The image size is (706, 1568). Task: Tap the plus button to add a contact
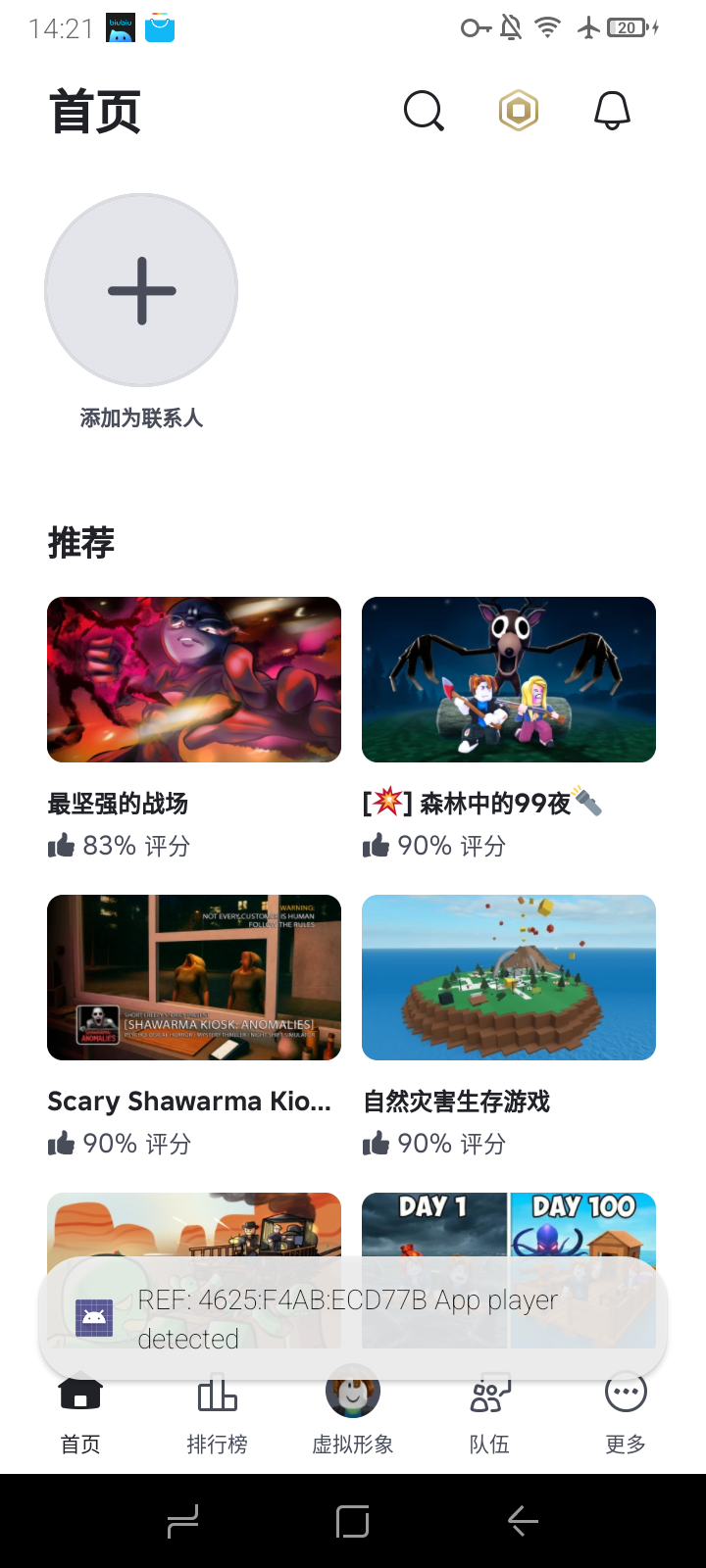(x=141, y=290)
